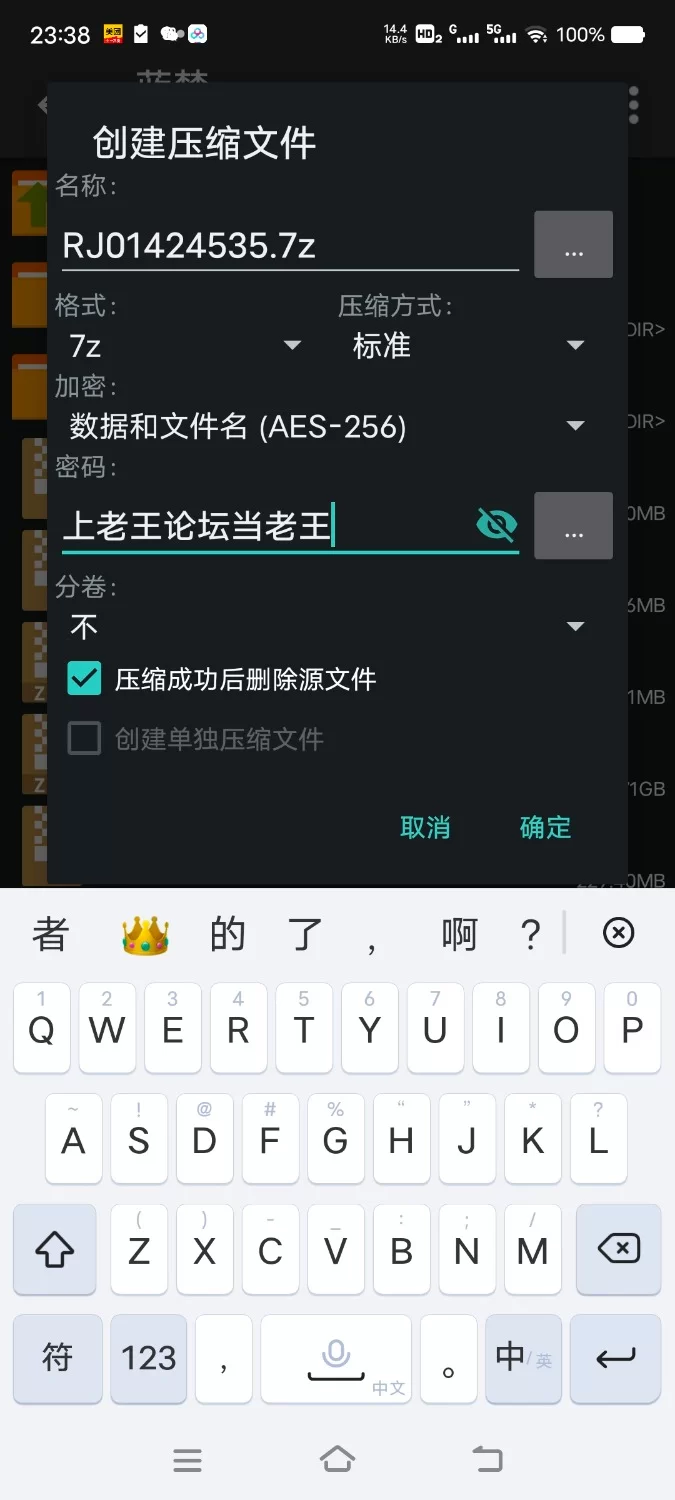Switch keyboard language with 中/英 key

point(522,1357)
